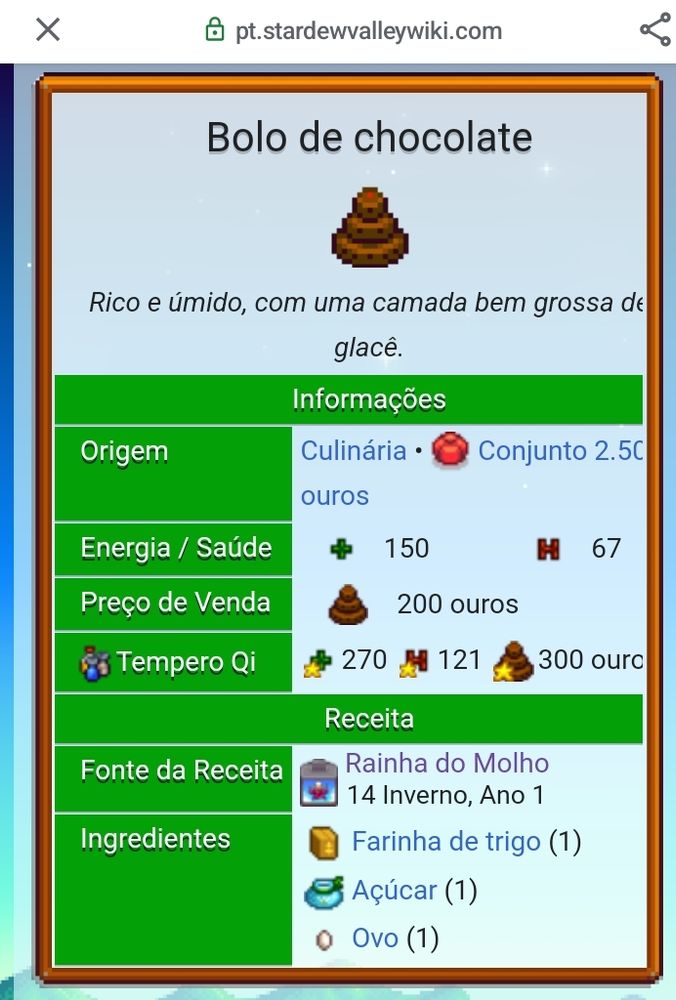
Task: View the Açúcar ingredient page
Action: (x=394, y=890)
